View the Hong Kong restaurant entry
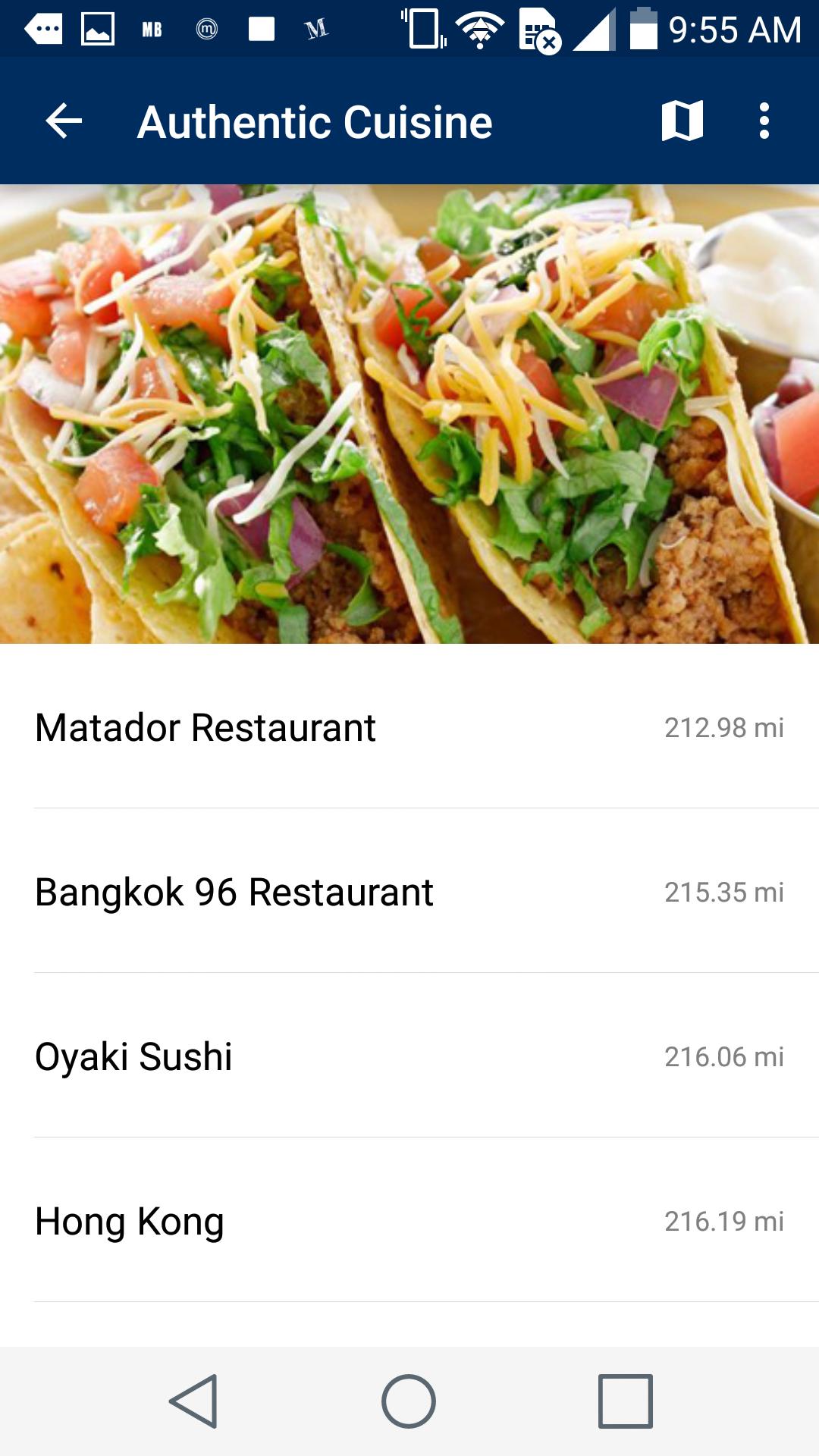The height and width of the screenshot is (1456, 819). click(x=409, y=1221)
